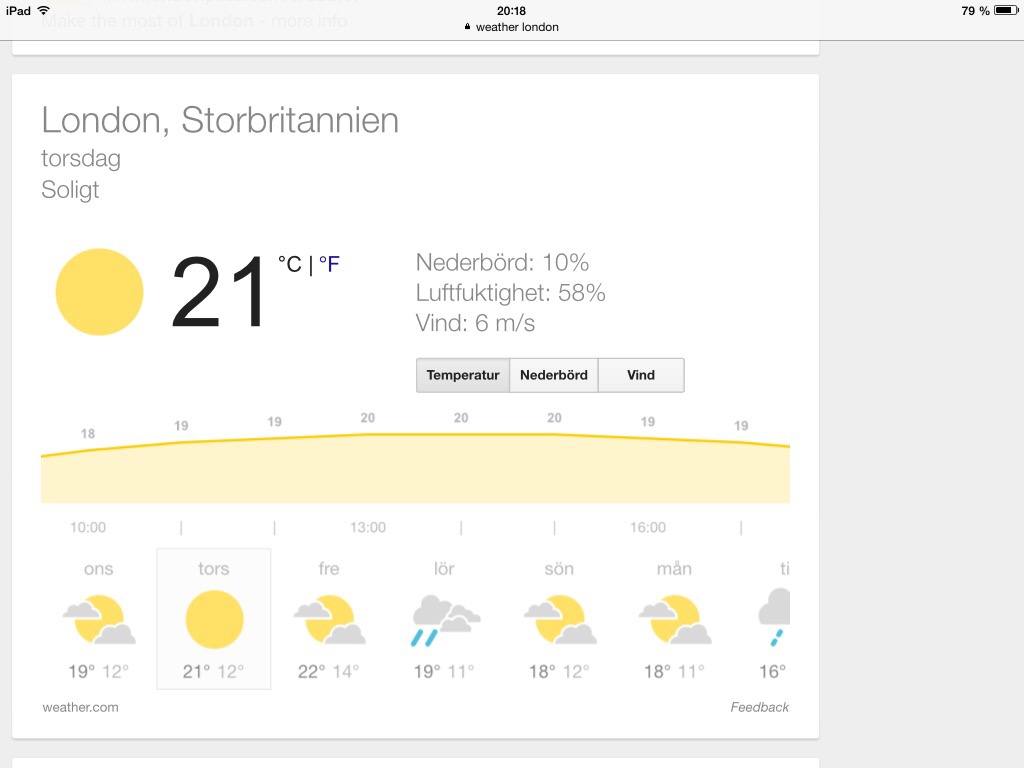
Task: Select the sön day forecast
Action: click(x=559, y=620)
